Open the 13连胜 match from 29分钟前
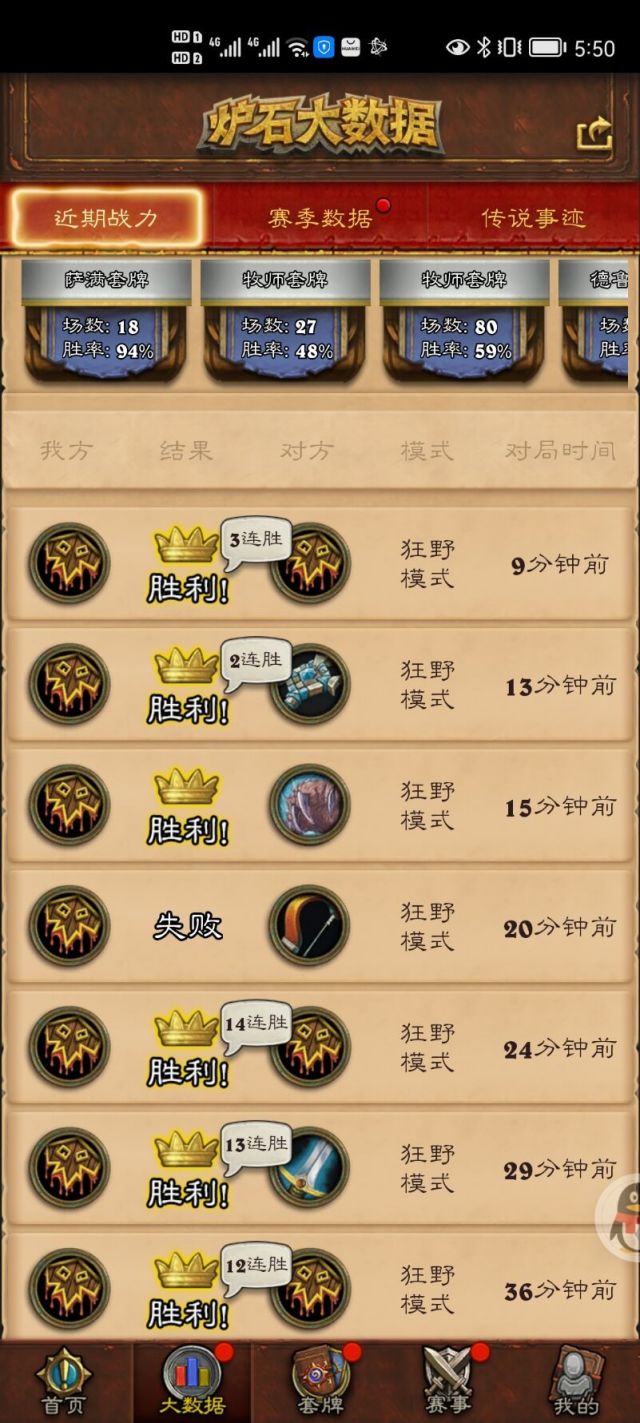This screenshot has height=1423, width=640. click(x=320, y=1169)
